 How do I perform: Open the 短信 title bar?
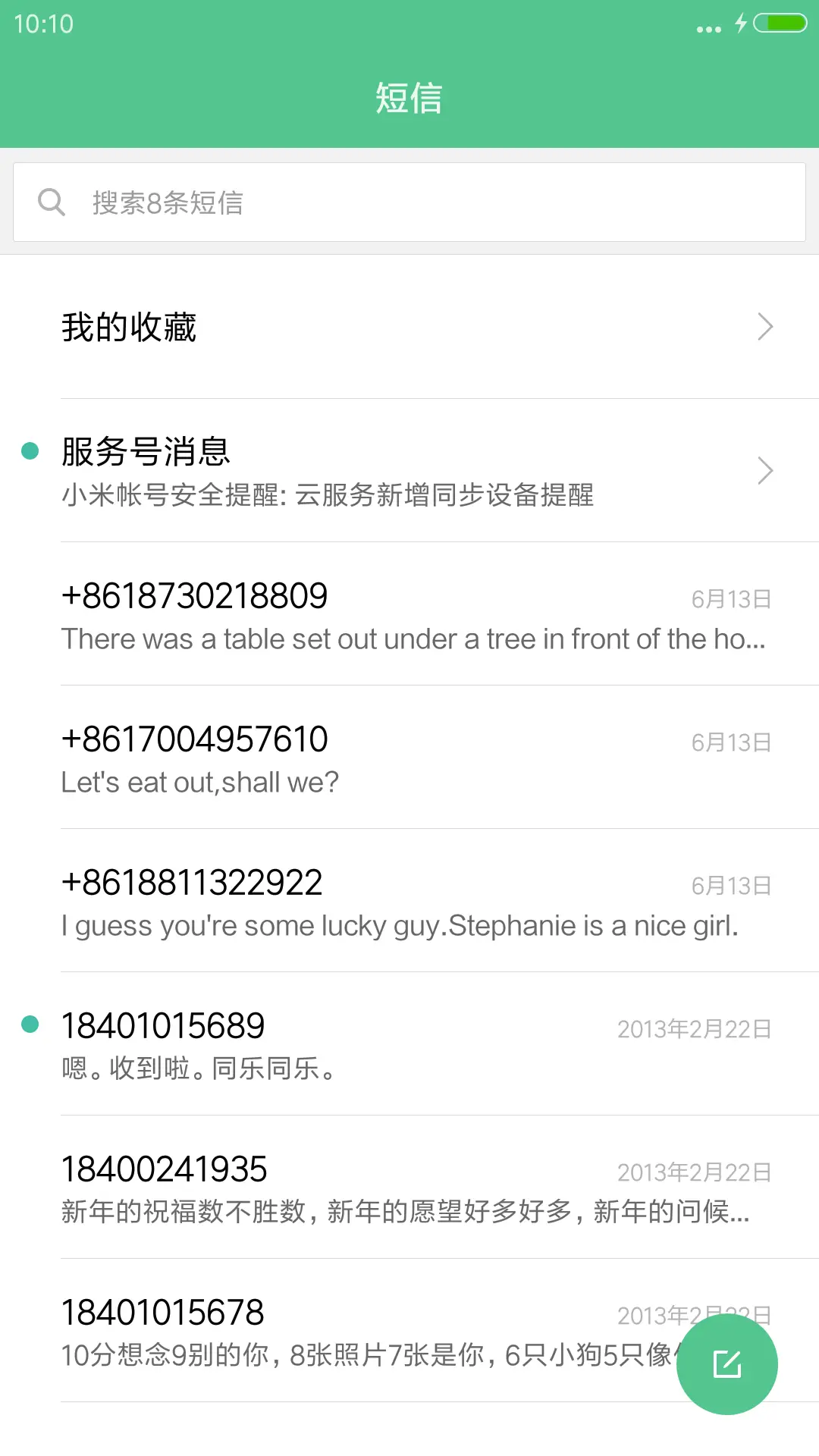pyautogui.click(x=409, y=97)
